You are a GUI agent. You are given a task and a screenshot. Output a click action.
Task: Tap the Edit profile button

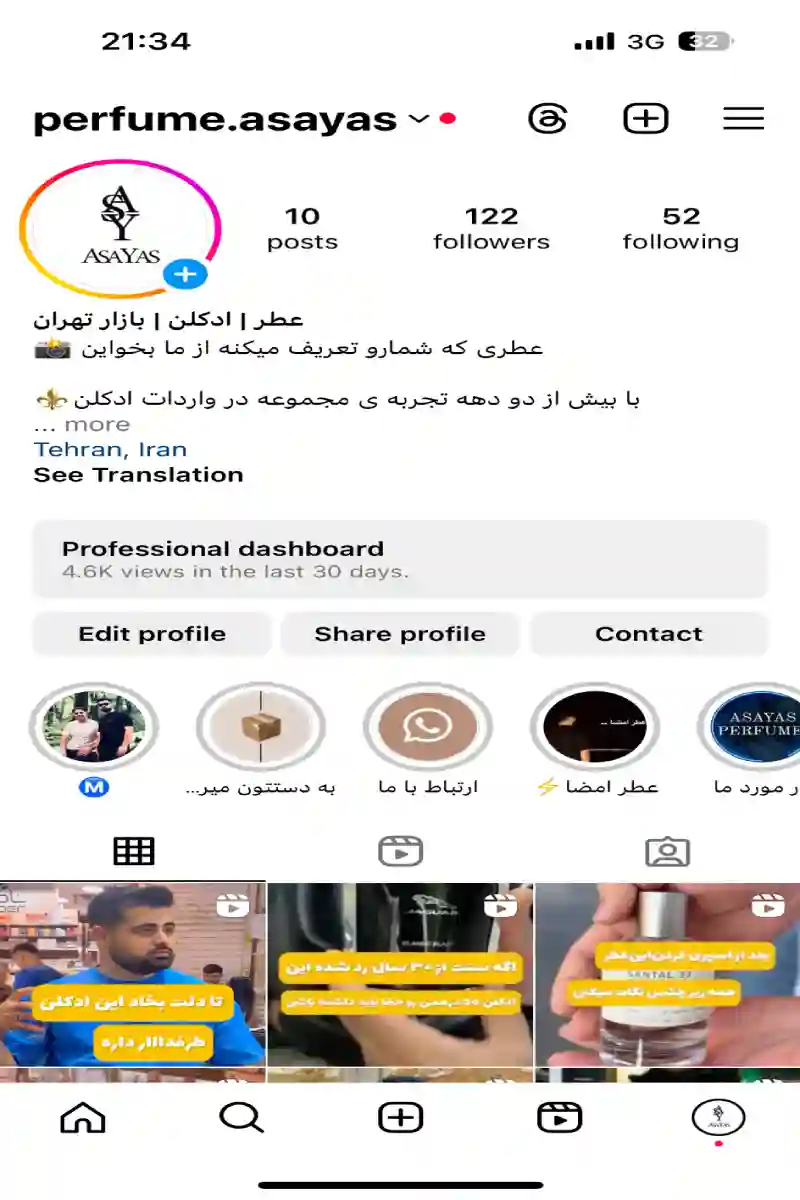click(x=152, y=634)
